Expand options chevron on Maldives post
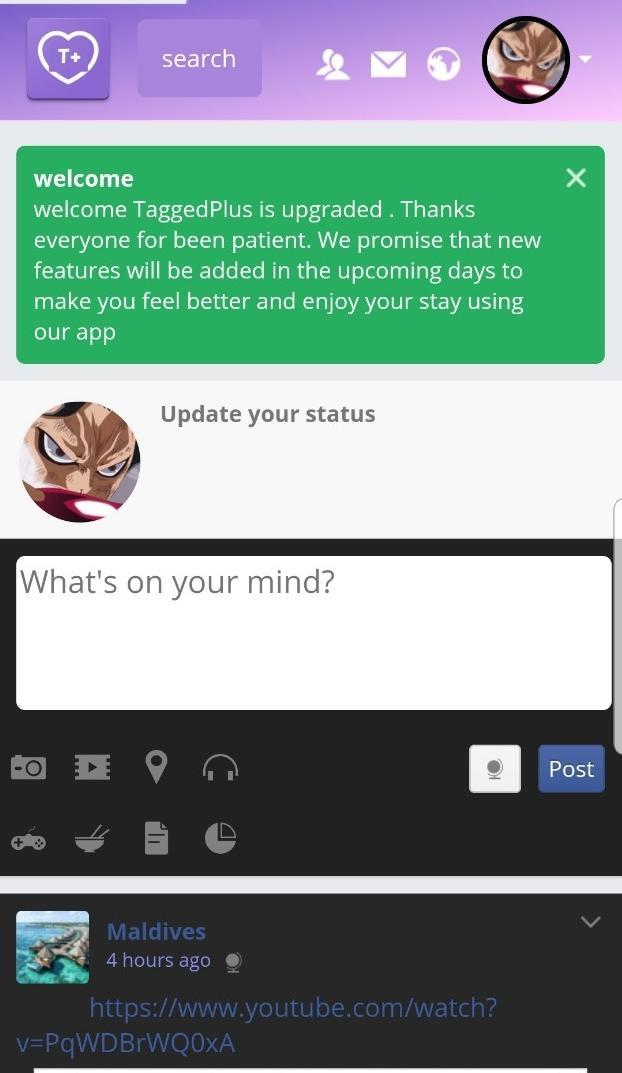The height and width of the screenshot is (1073, 622). 591,922
